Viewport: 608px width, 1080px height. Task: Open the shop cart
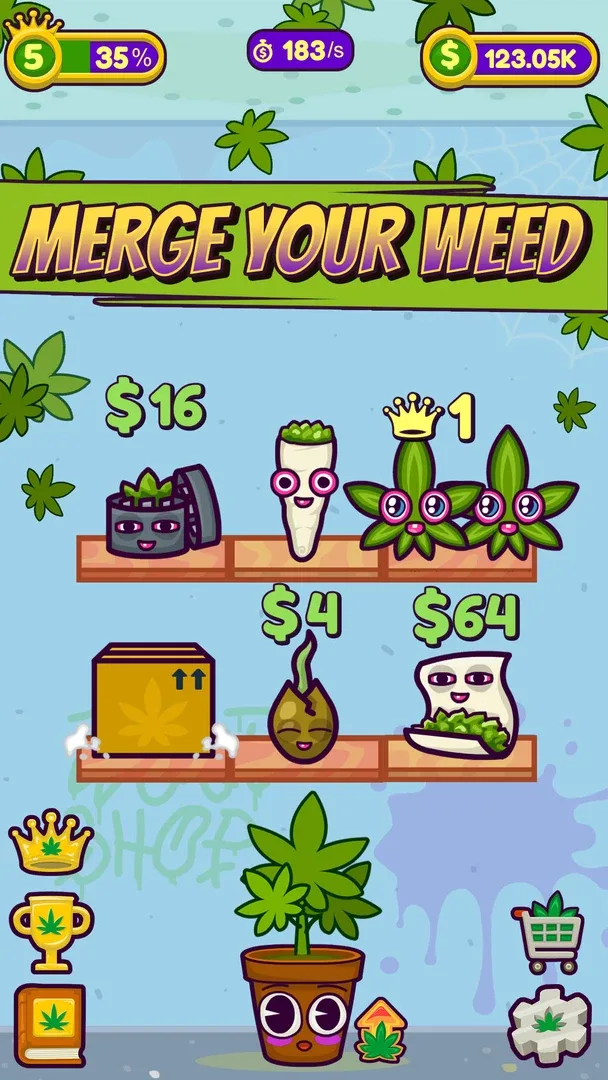[548, 934]
